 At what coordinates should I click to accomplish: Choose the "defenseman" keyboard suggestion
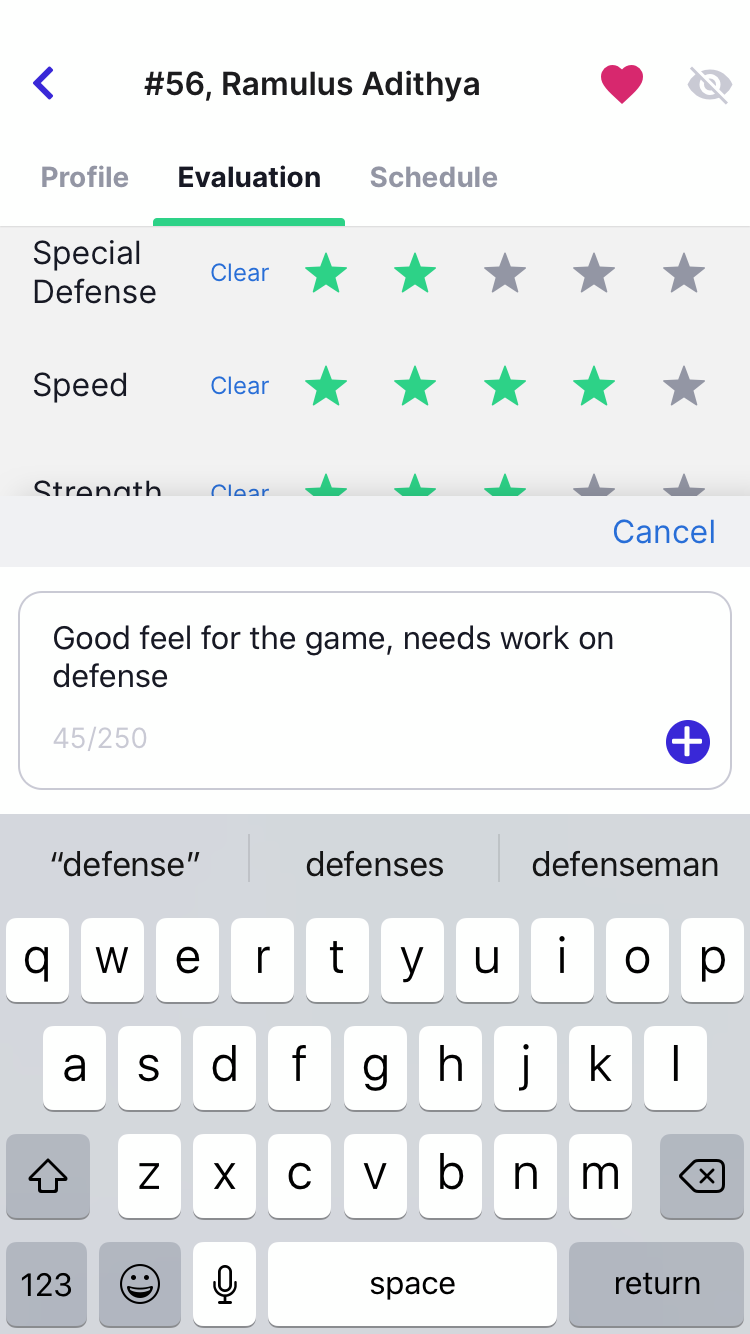tap(625, 864)
